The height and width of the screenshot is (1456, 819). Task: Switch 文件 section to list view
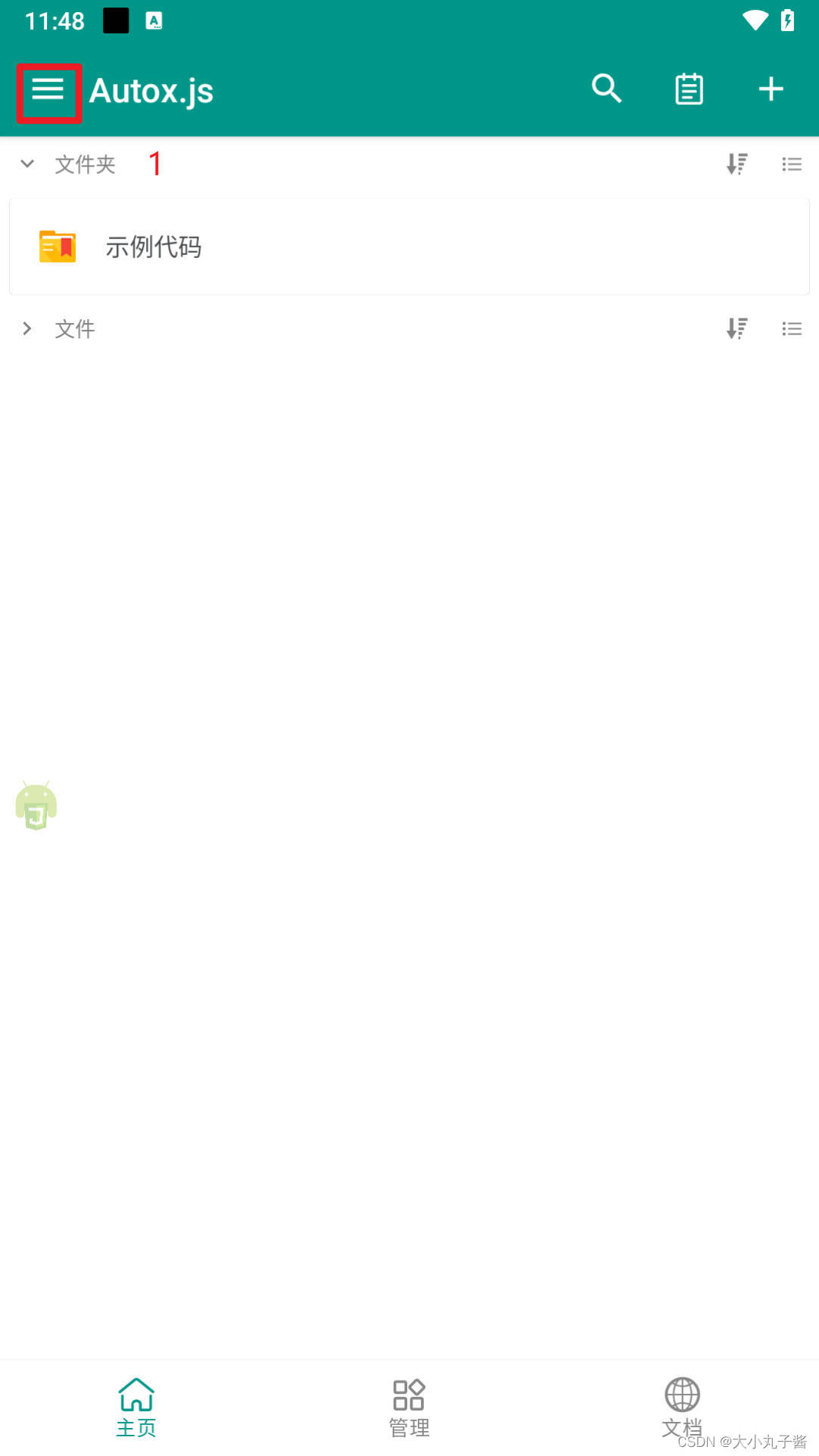pyautogui.click(x=792, y=328)
